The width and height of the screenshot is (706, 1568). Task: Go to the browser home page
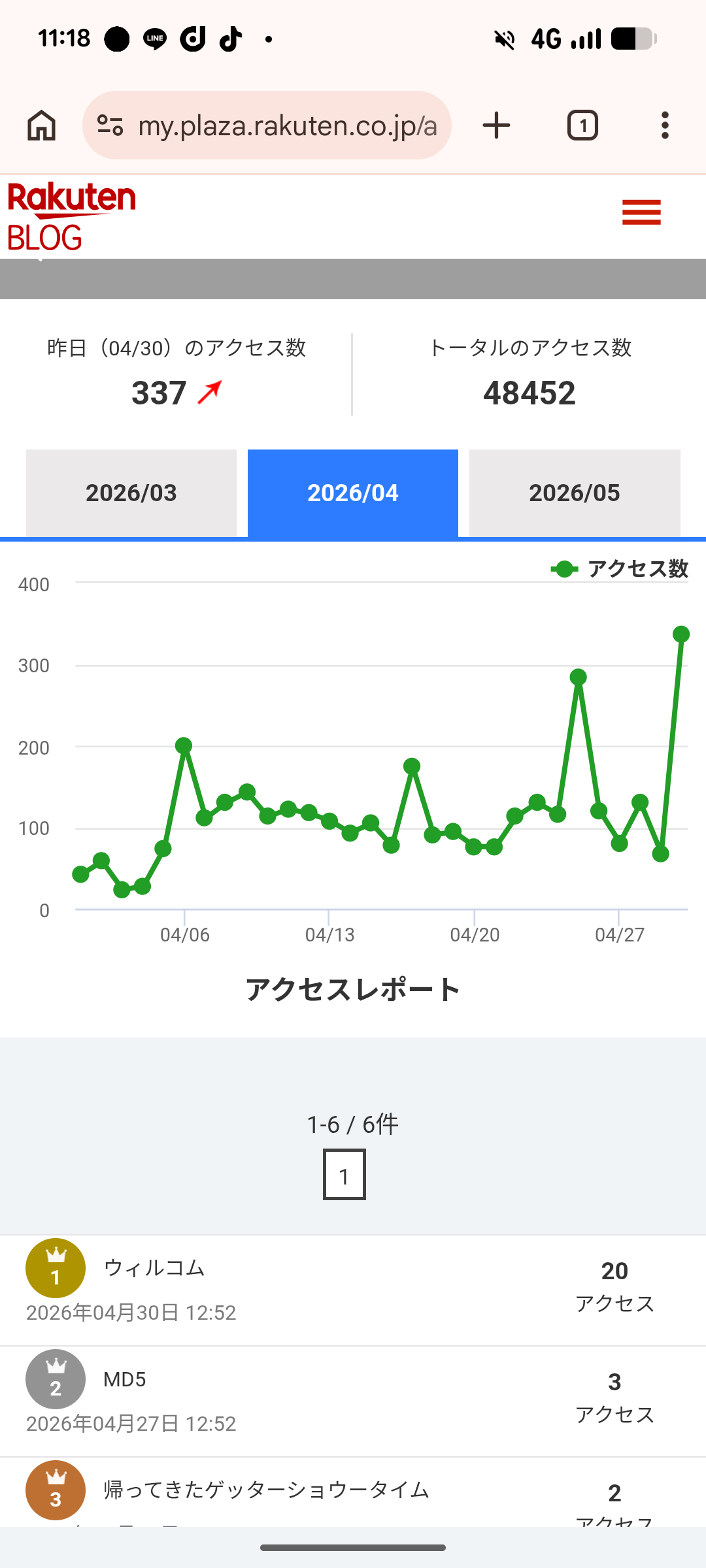pos(42,125)
